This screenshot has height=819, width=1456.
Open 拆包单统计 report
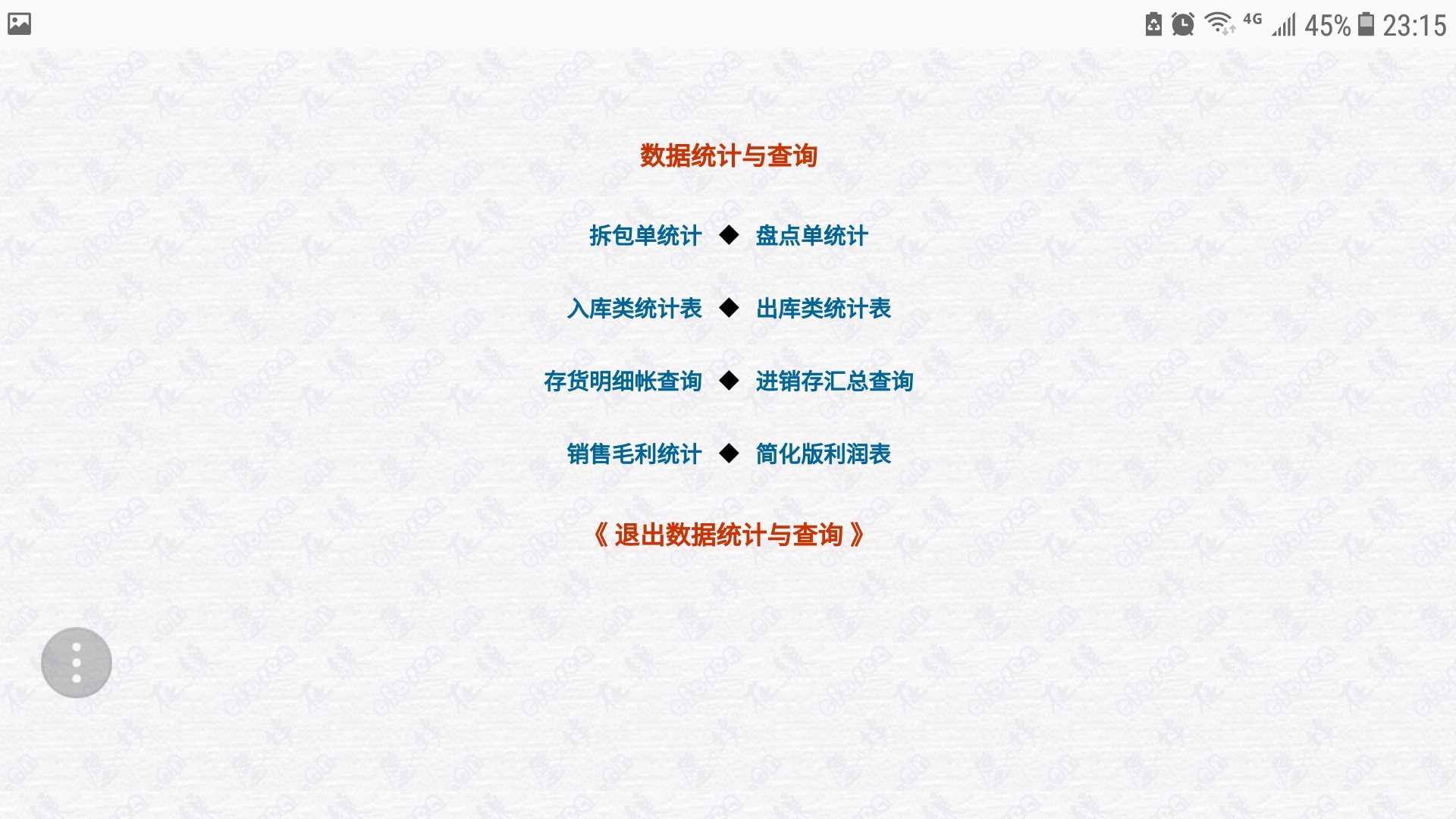pos(645,236)
